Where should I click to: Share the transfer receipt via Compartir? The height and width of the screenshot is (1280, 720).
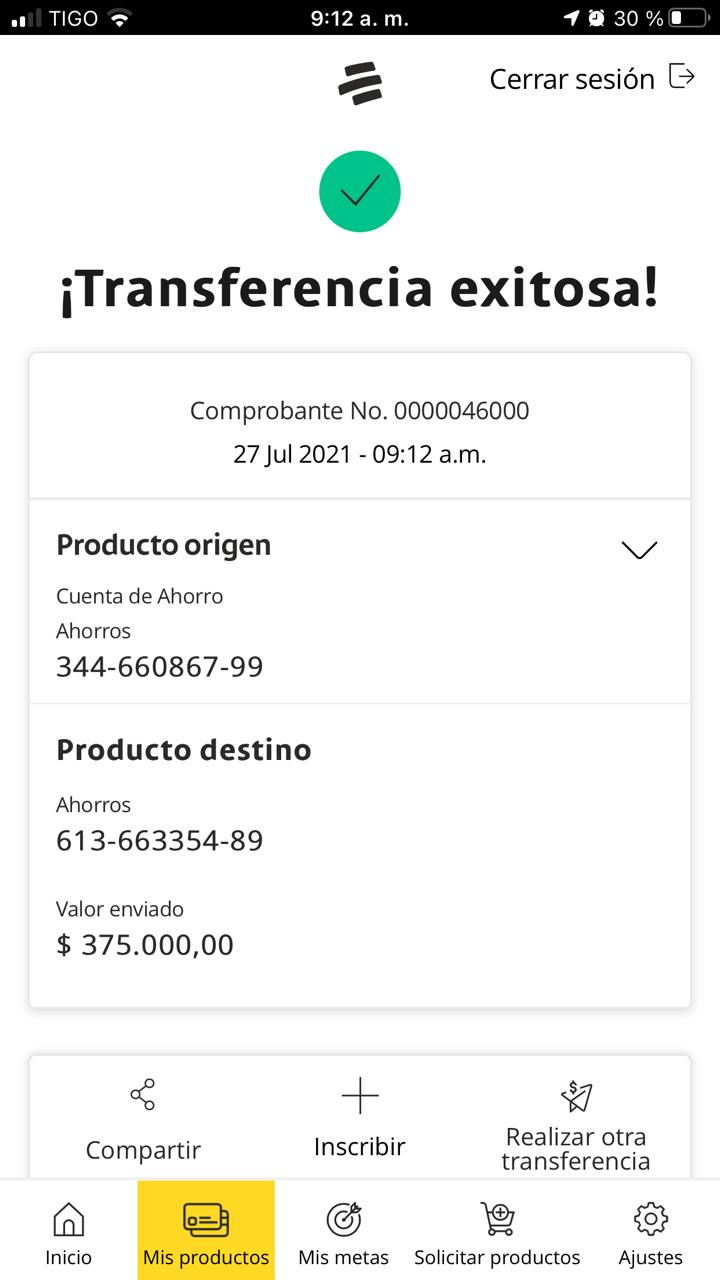click(143, 1122)
